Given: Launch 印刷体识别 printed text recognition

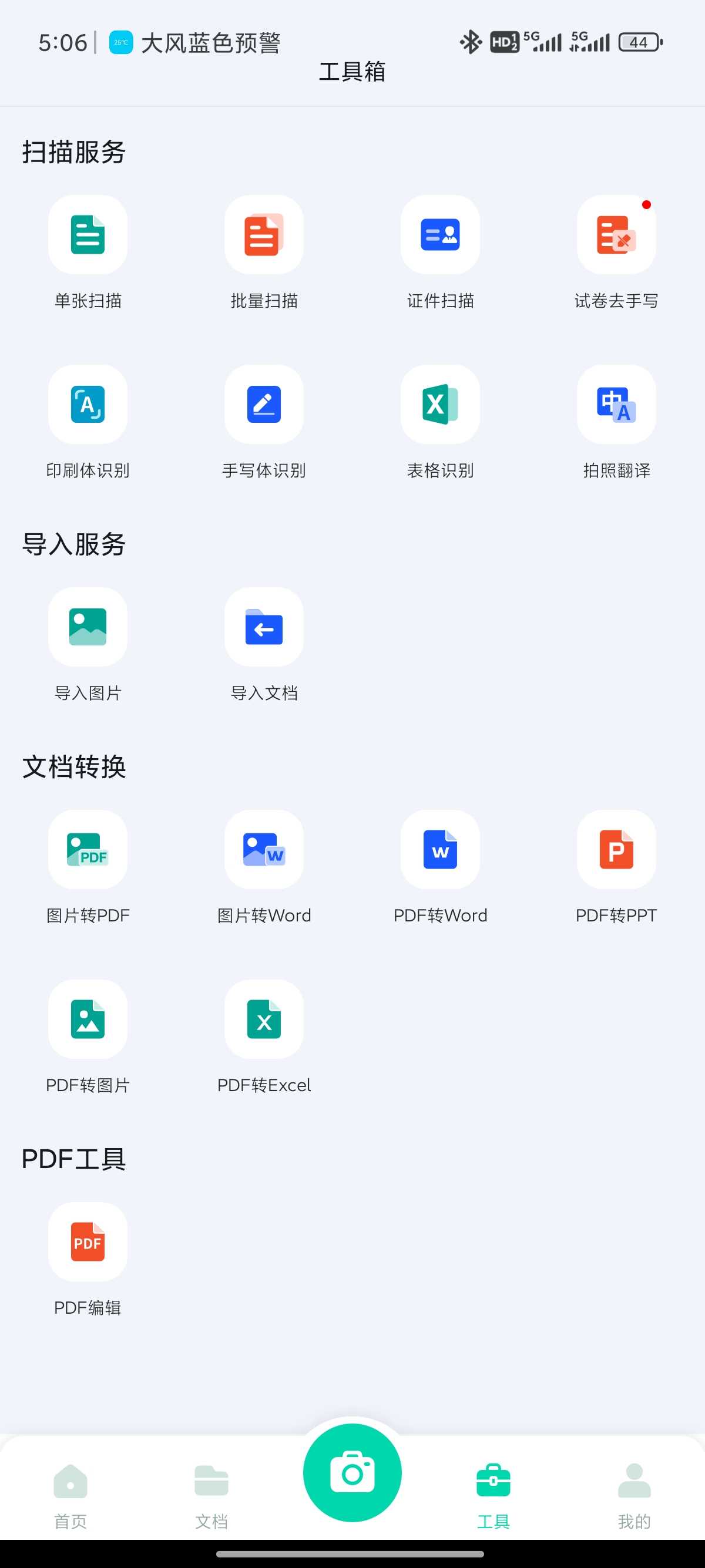Looking at the screenshot, I should click(88, 404).
